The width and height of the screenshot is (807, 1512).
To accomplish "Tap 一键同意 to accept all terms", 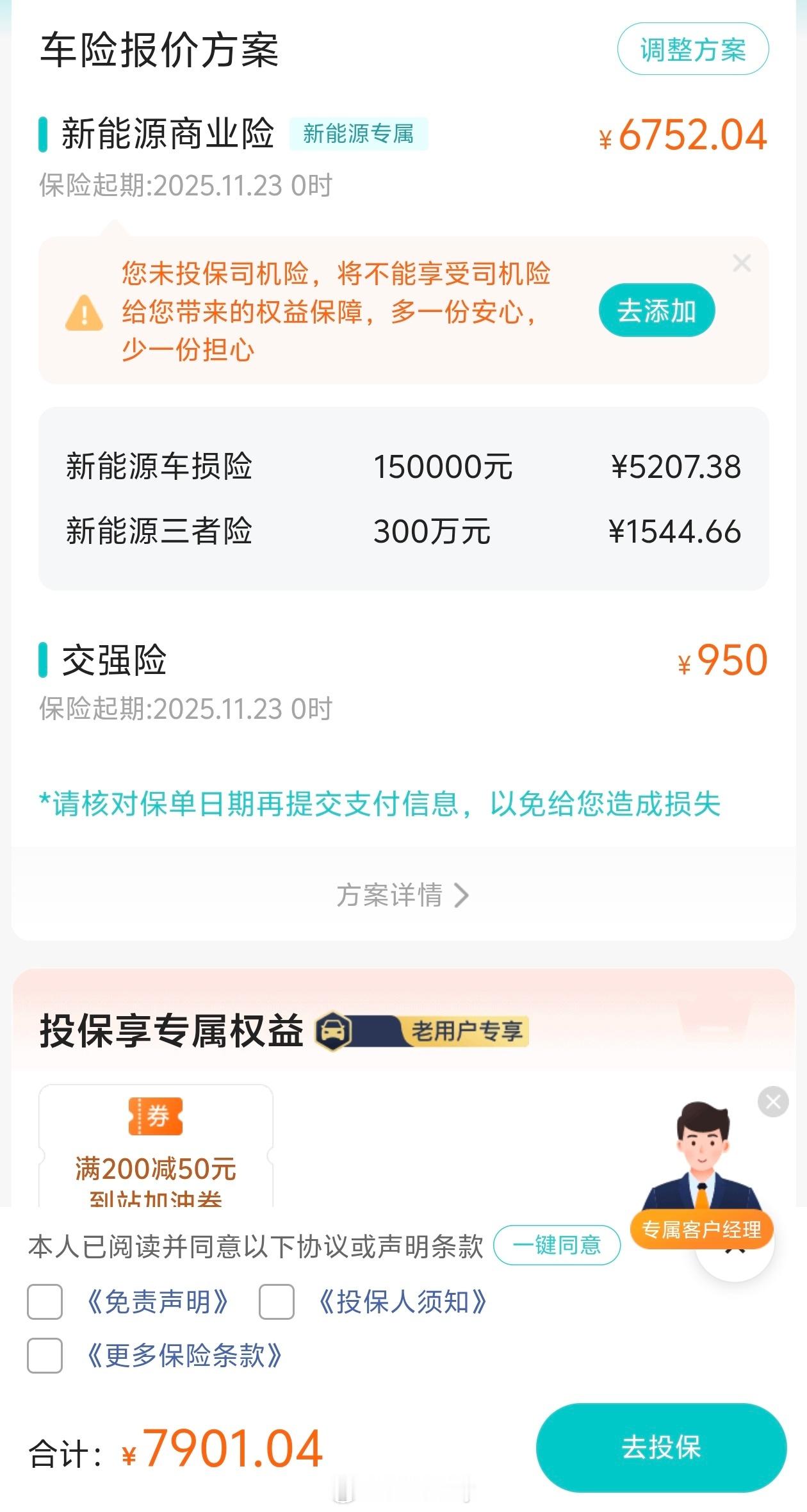I will pyautogui.click(x=557, y=1245).
